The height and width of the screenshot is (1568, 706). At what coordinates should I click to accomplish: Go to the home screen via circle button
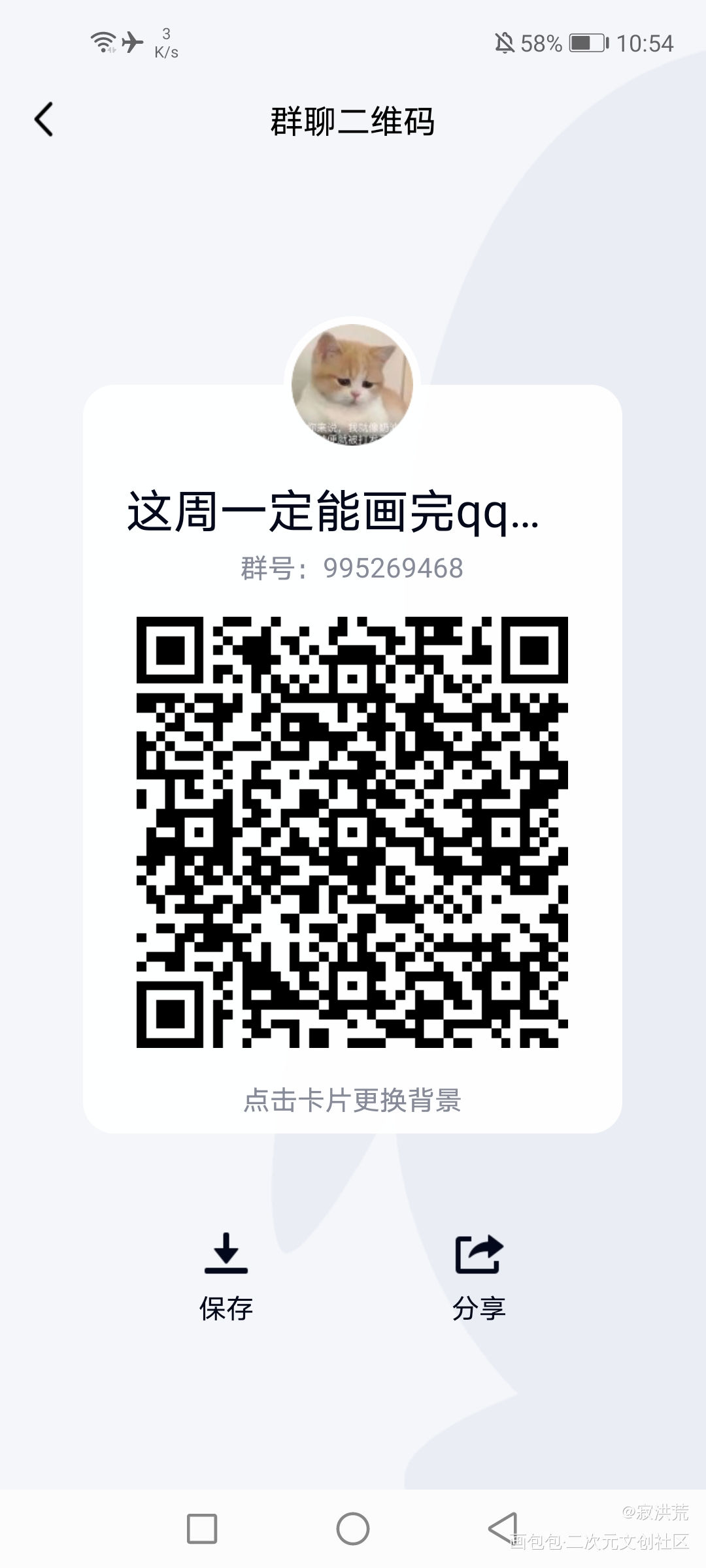pyautogui.click(x=353, y=1529)
